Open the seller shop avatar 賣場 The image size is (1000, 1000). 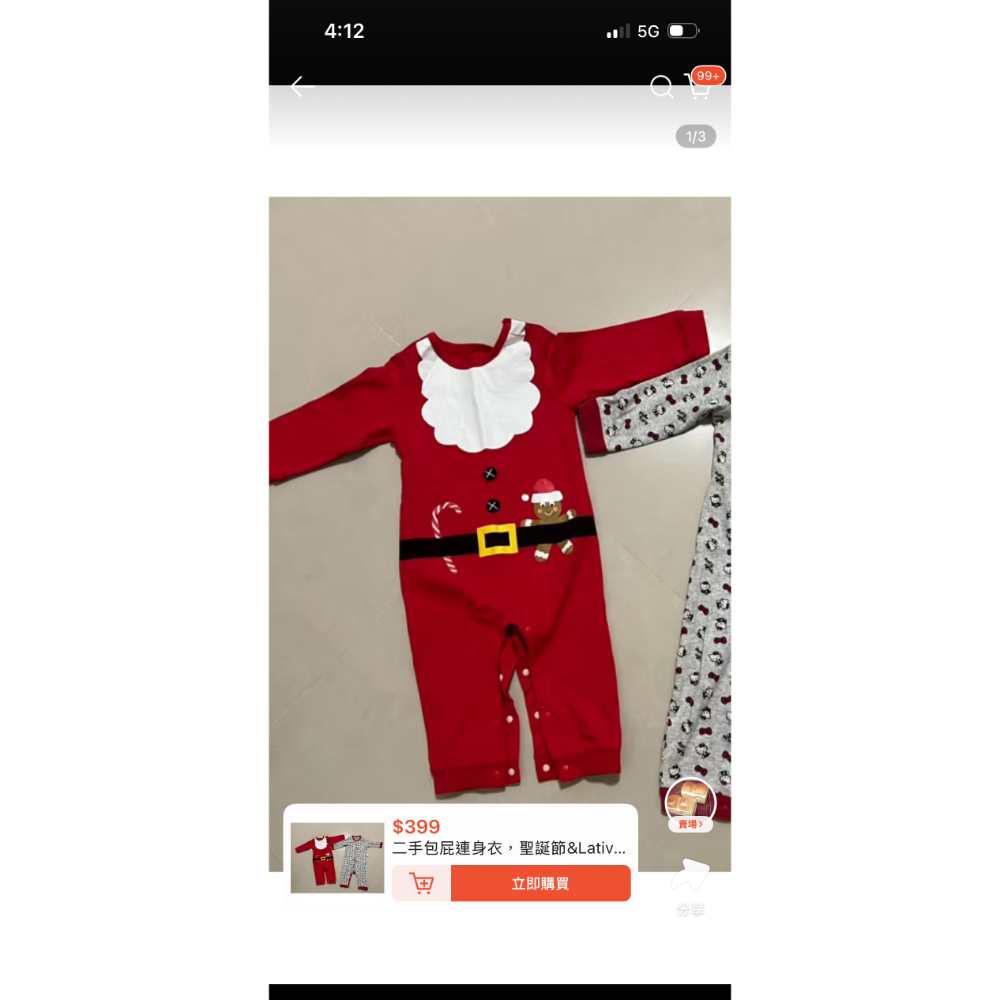click(690, 804)
